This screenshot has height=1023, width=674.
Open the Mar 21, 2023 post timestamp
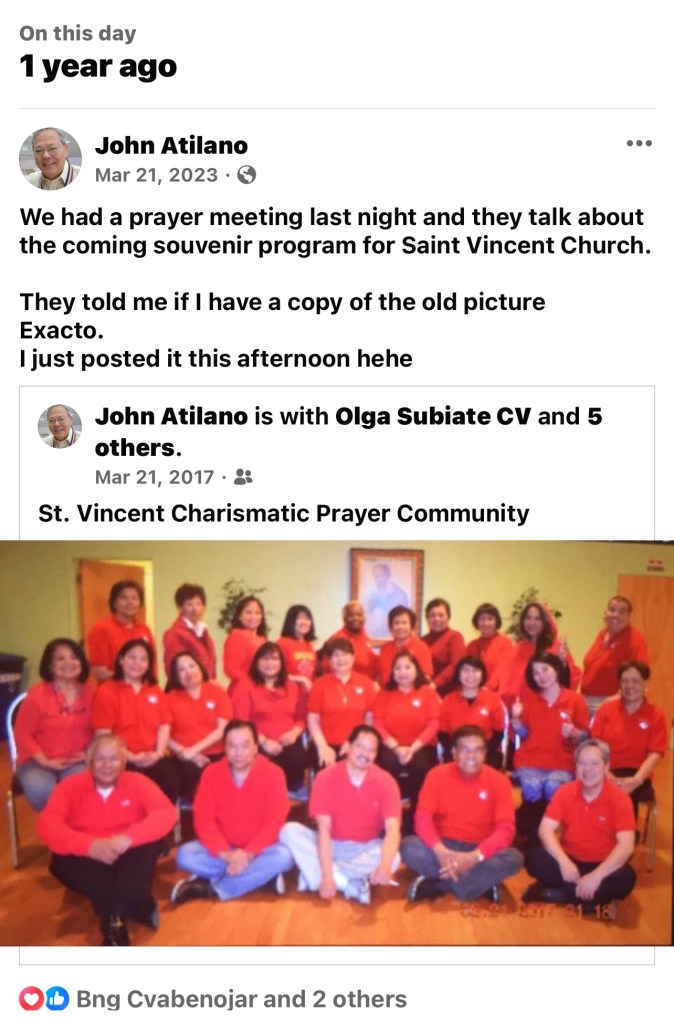[x=156, y=175]
